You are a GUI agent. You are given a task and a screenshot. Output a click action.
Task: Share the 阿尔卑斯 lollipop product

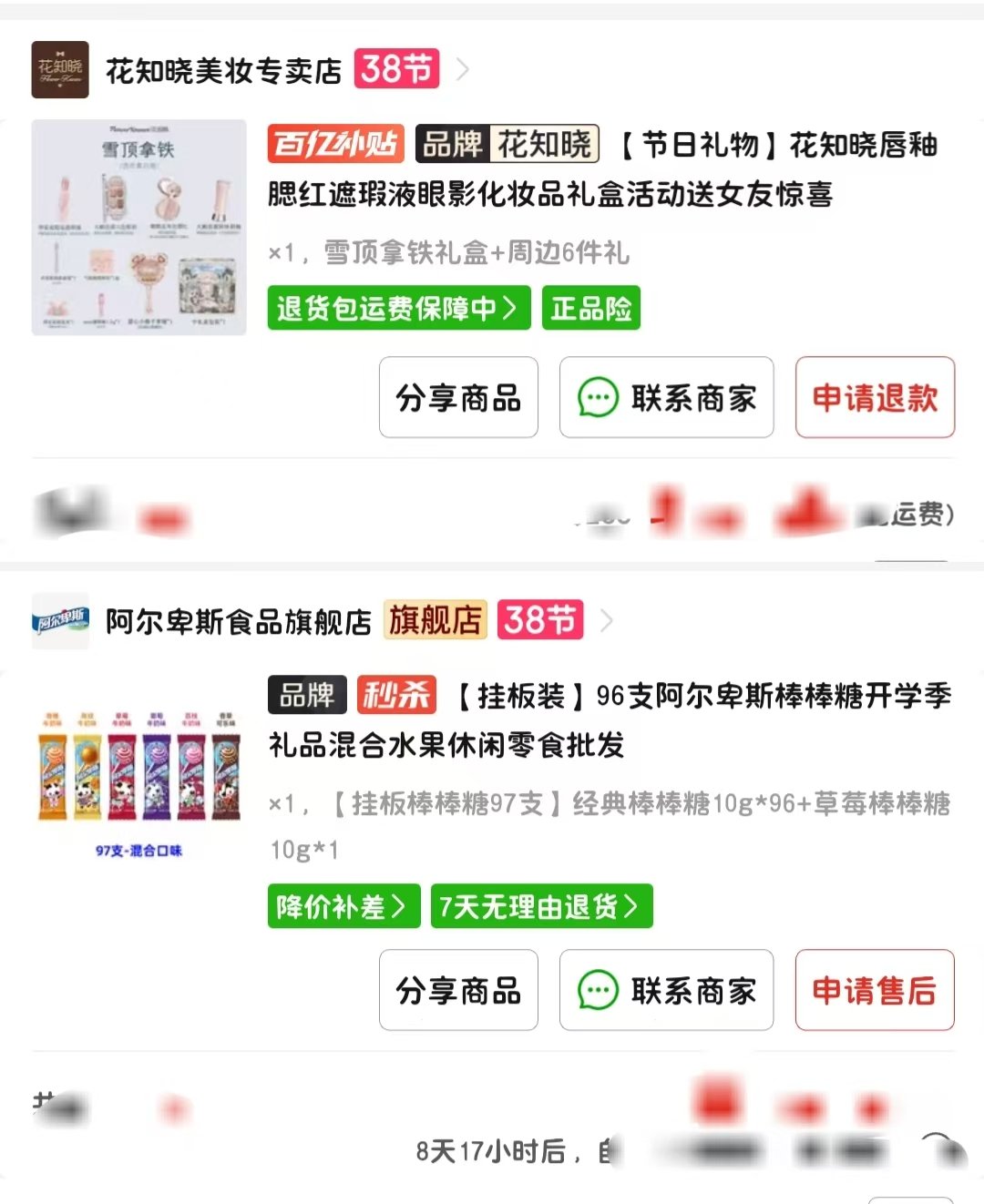(x=458, y=990)
